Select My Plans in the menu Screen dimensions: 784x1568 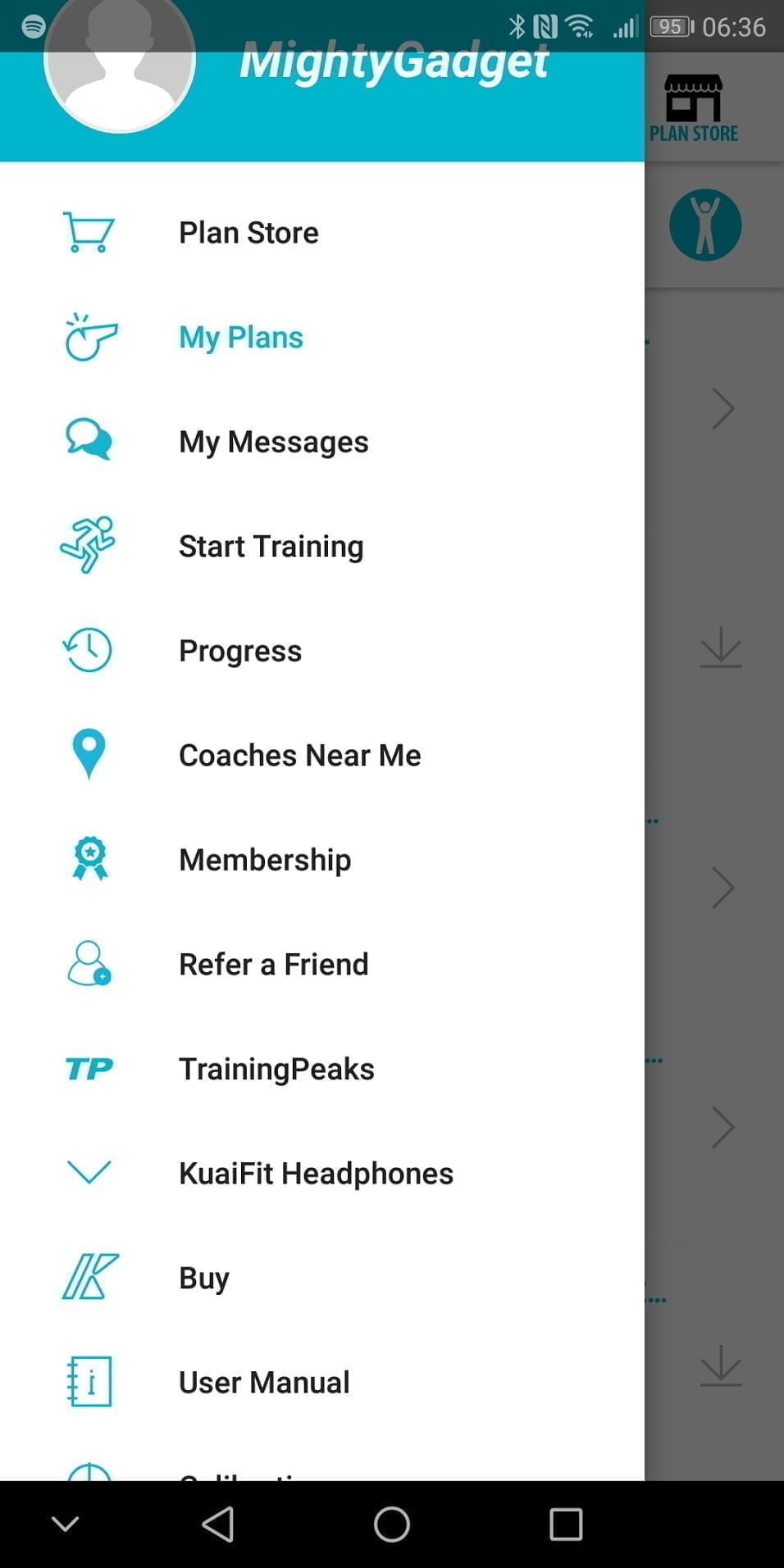pos(241,338)
